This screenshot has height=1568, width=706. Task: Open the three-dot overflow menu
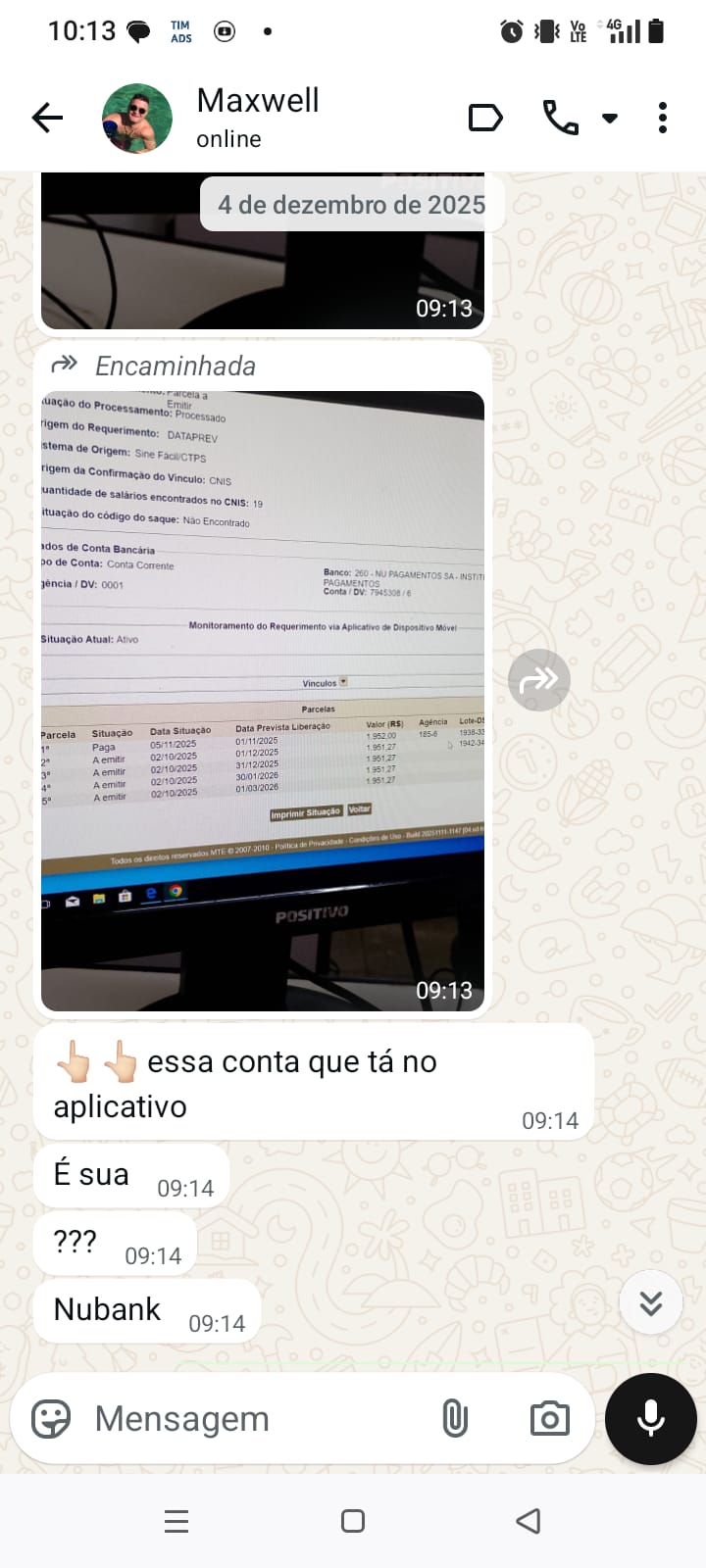click(663, 119)
